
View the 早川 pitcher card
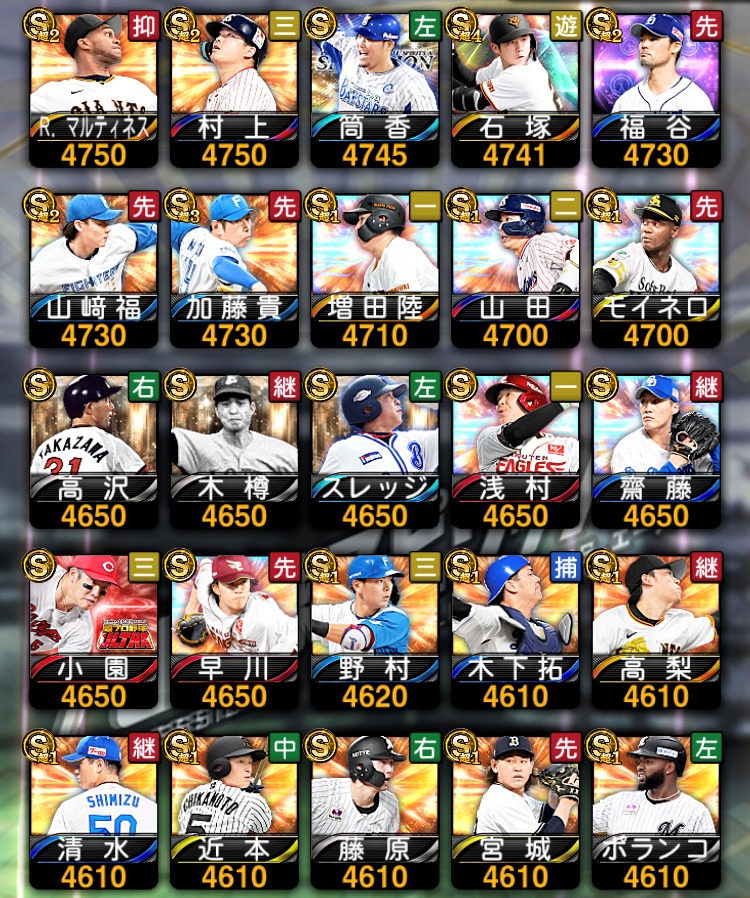pos(234,628)
